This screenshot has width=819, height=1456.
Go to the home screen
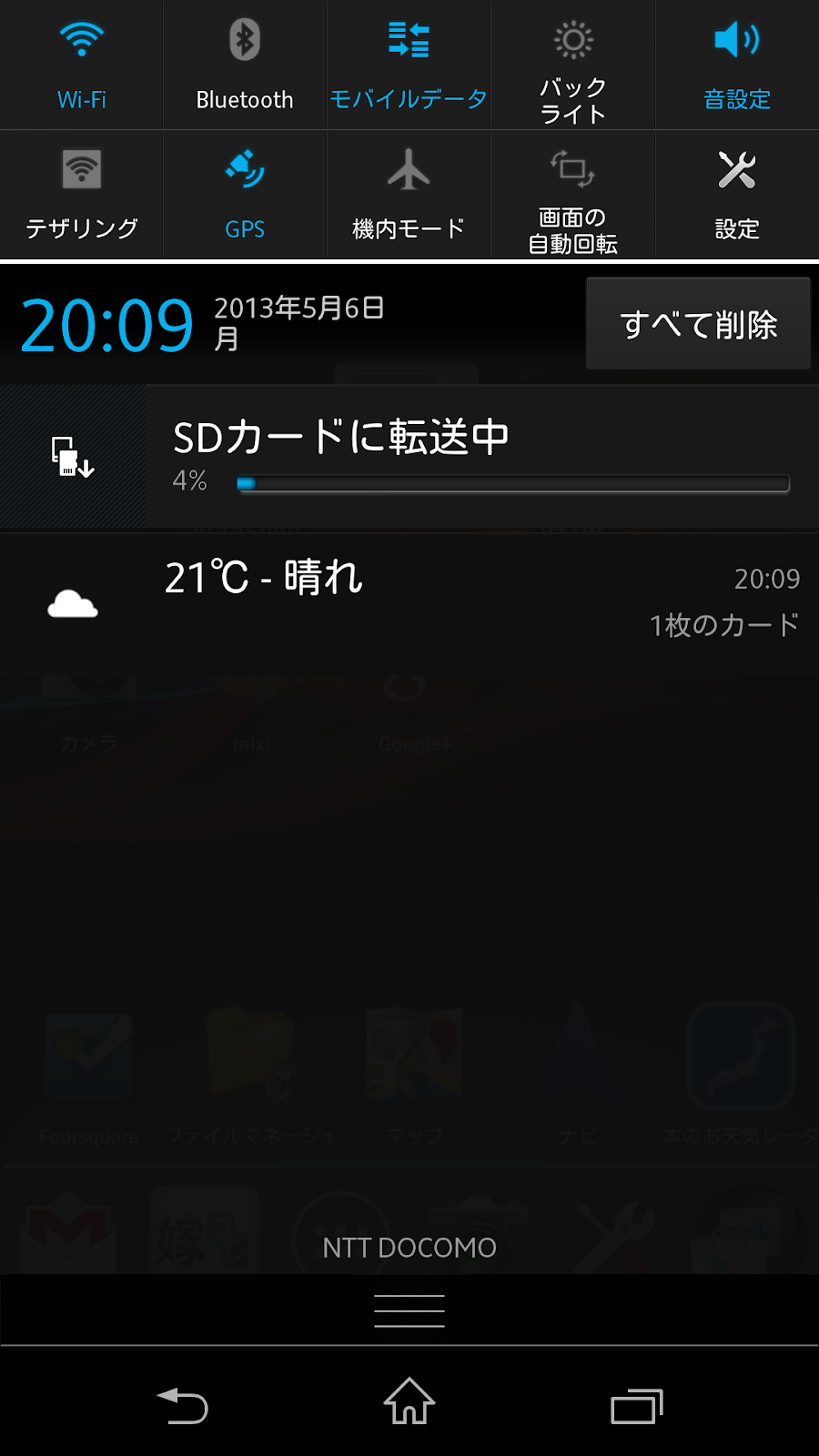(x=409, y=1401)
